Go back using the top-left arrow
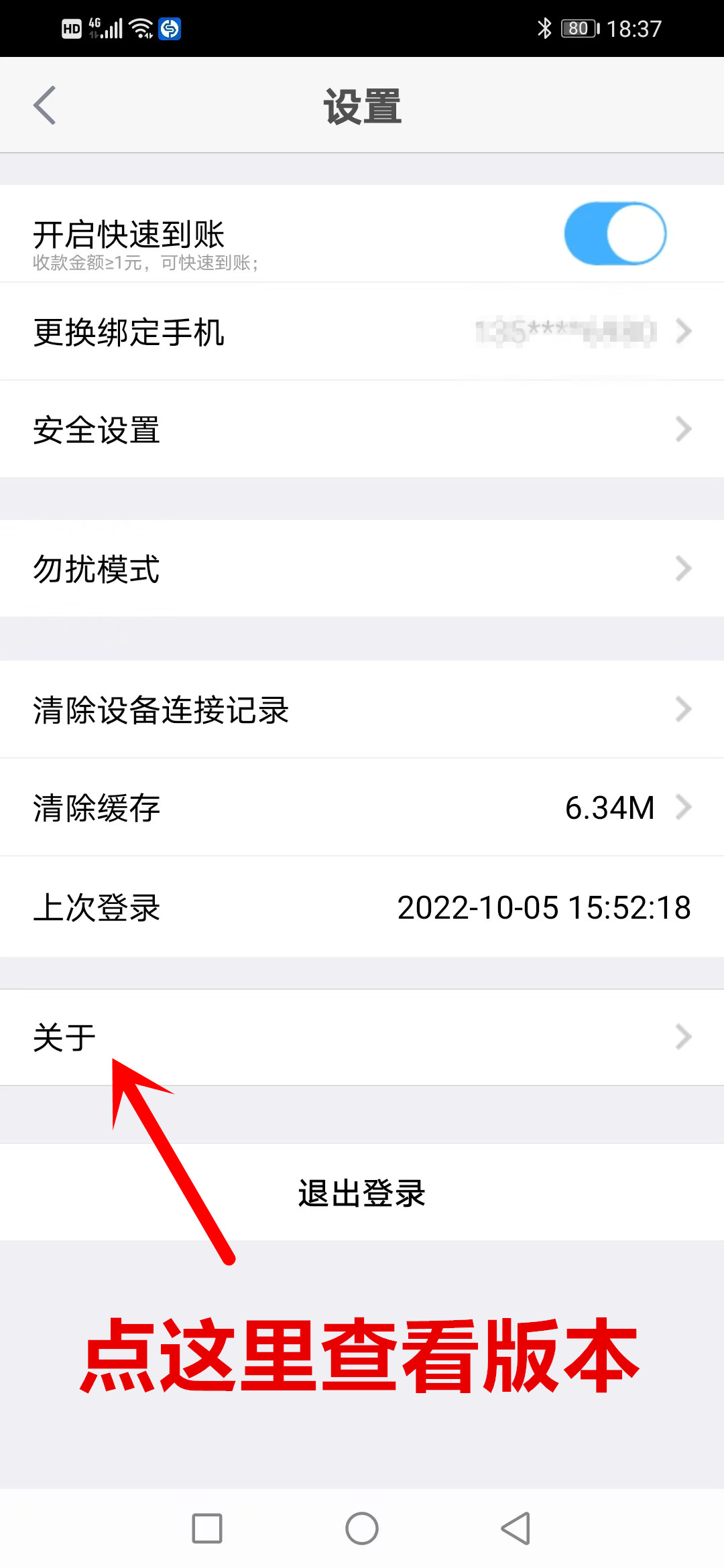The height and width of the screenshot is (1568, 724). 45,106
